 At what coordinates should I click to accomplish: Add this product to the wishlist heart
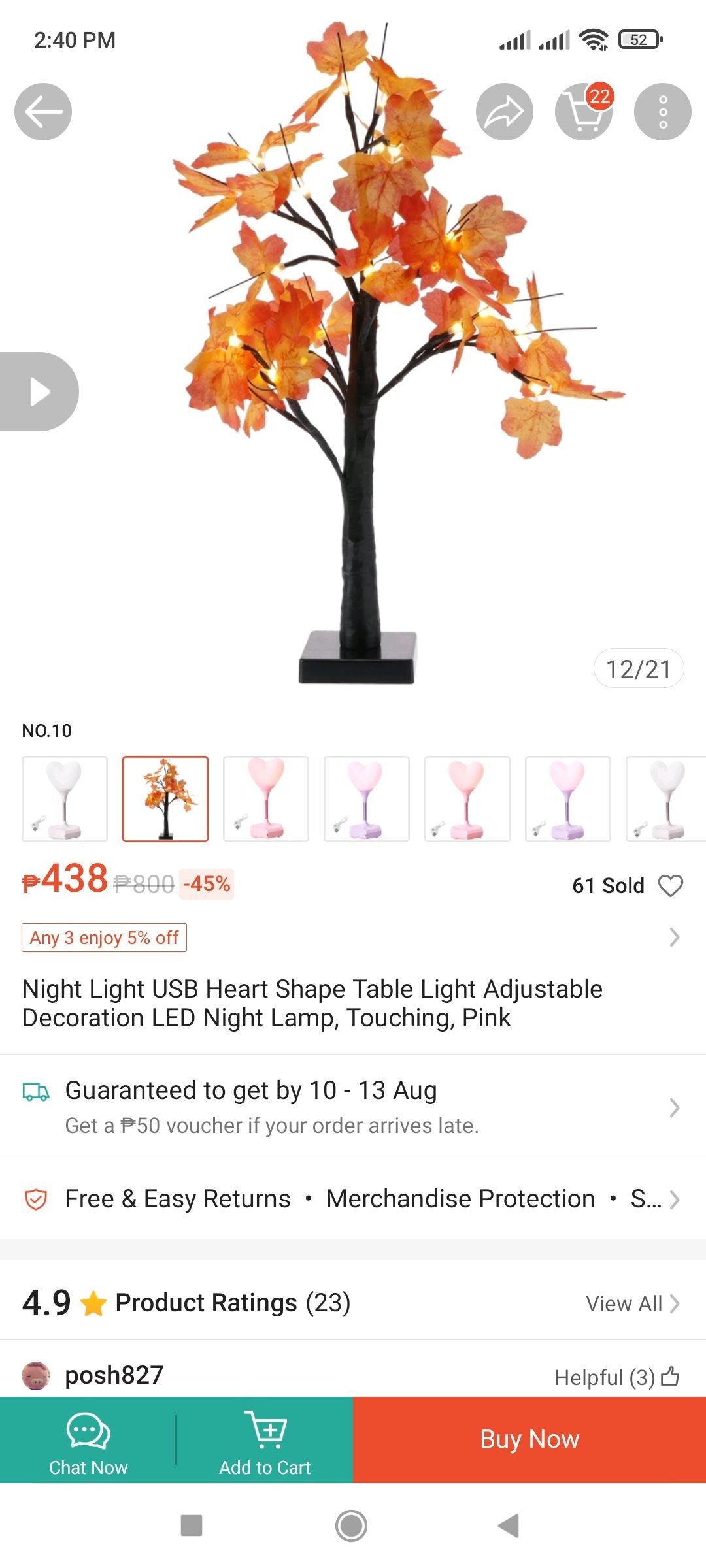670,885
